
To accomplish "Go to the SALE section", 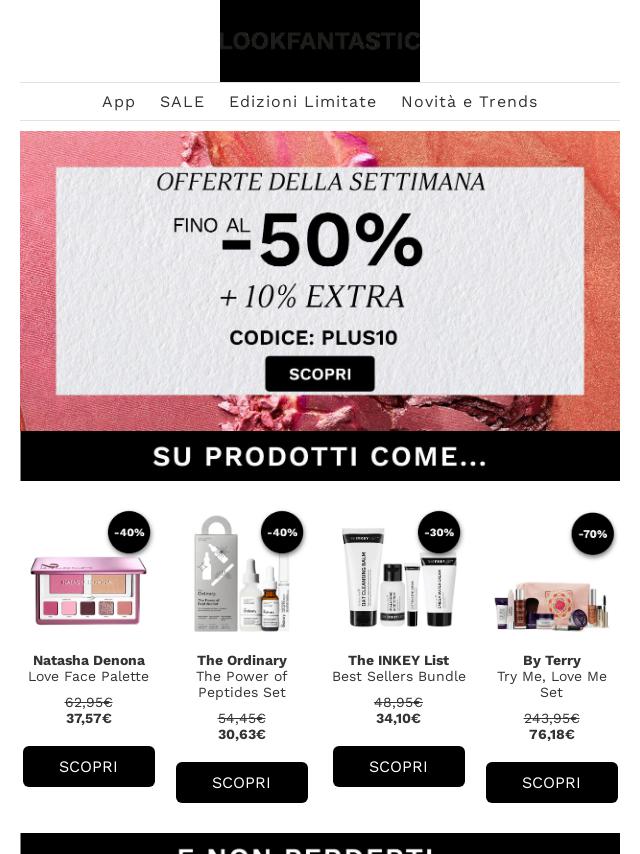I will [x=182, y=102].
